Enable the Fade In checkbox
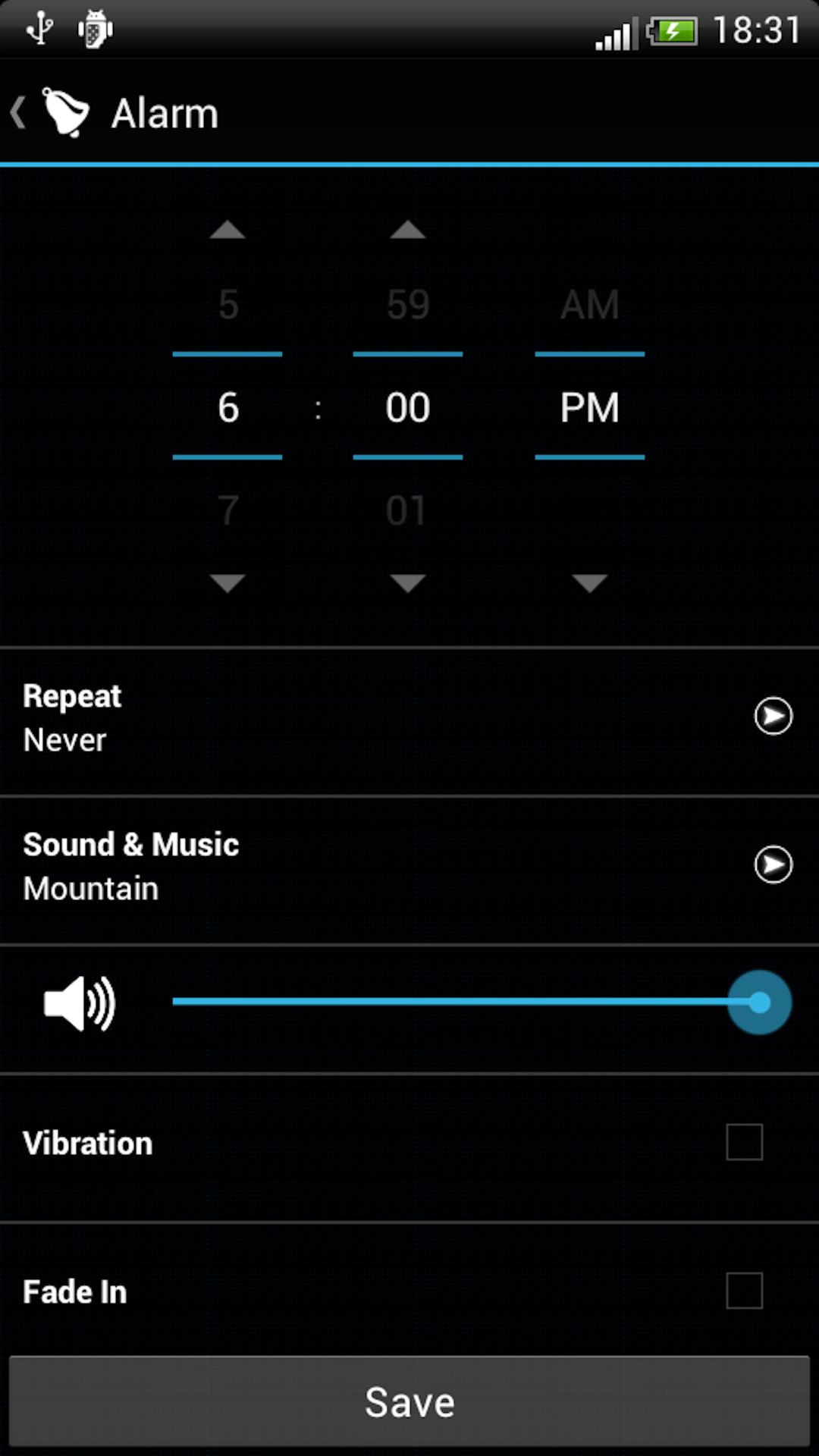Image resolution: width=819 pixels, height=1456 pixels. click(x=744, y=1290)
